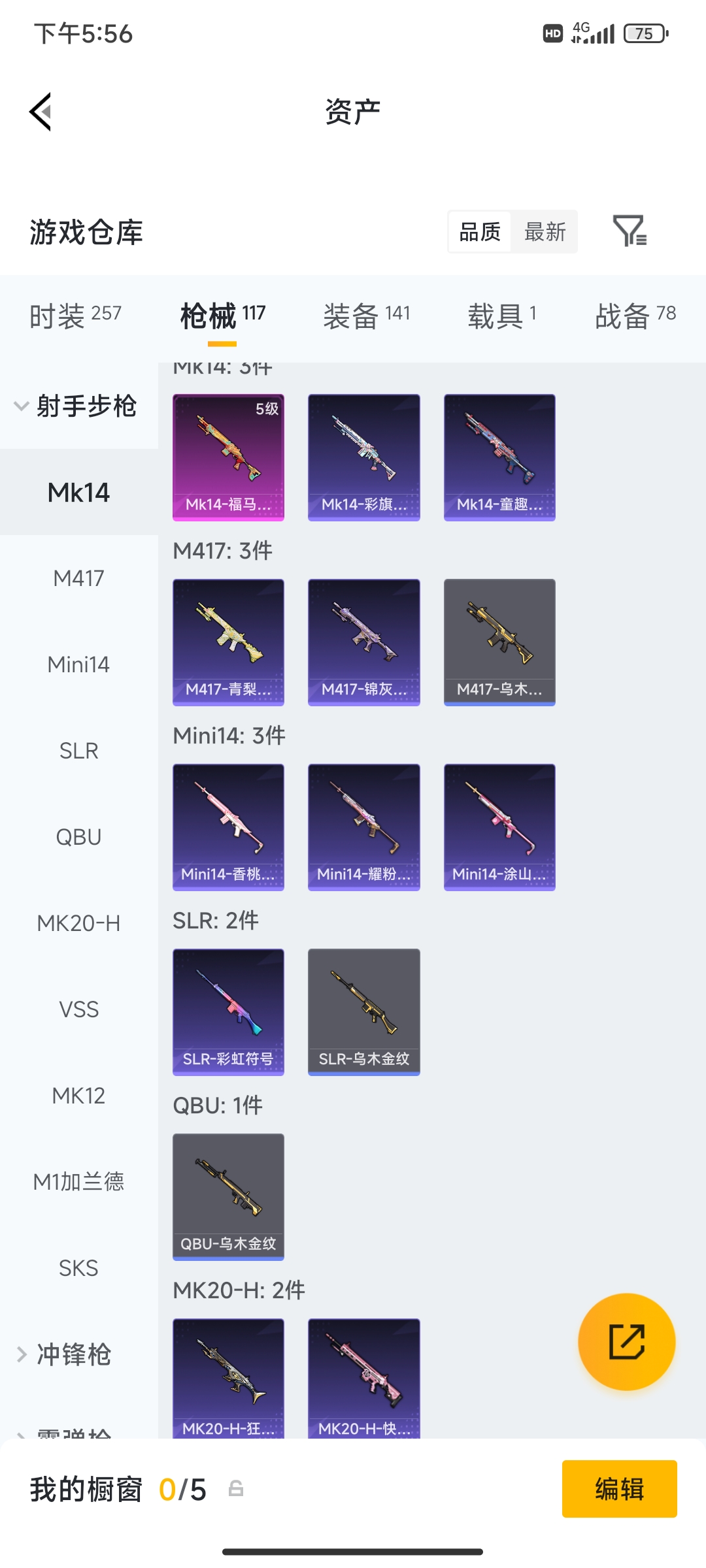Viewport: 706px width, 1568px height.
Task: Sort the warehouse by 最新
Action: [545, 231]
